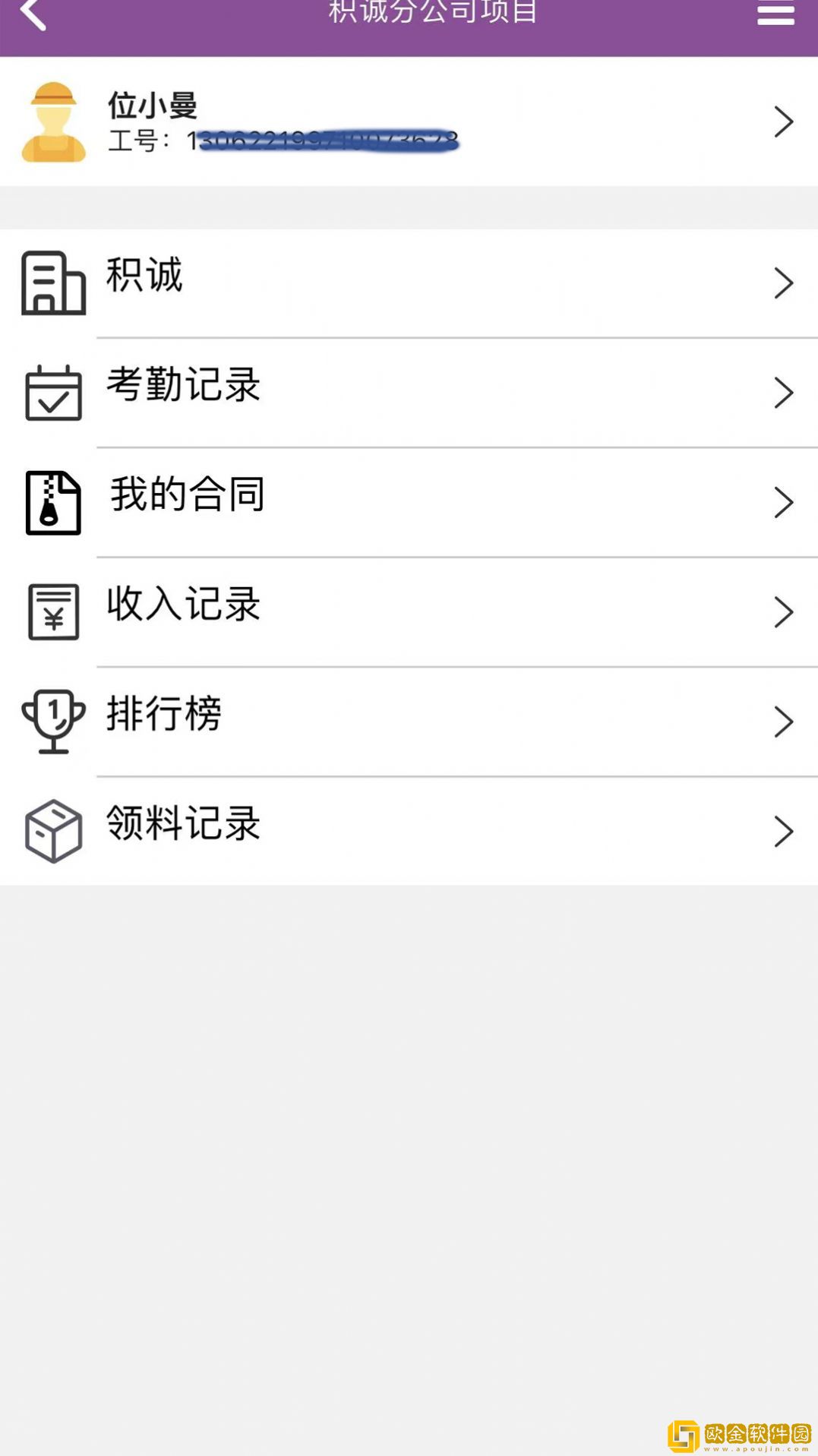
Task: Expand the profile details chevron for 位小曼
Action: click(784, 121)
